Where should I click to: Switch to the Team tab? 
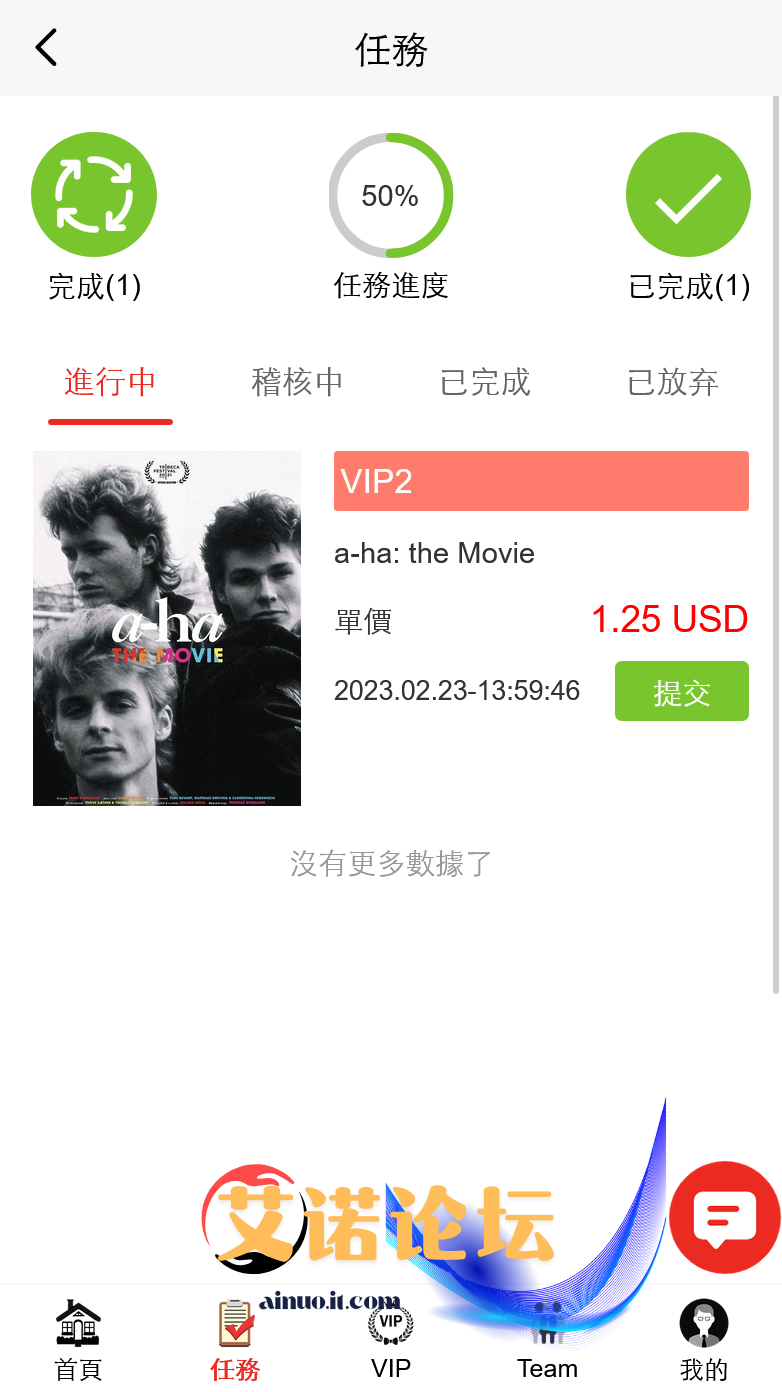(x=547, y=1340)
